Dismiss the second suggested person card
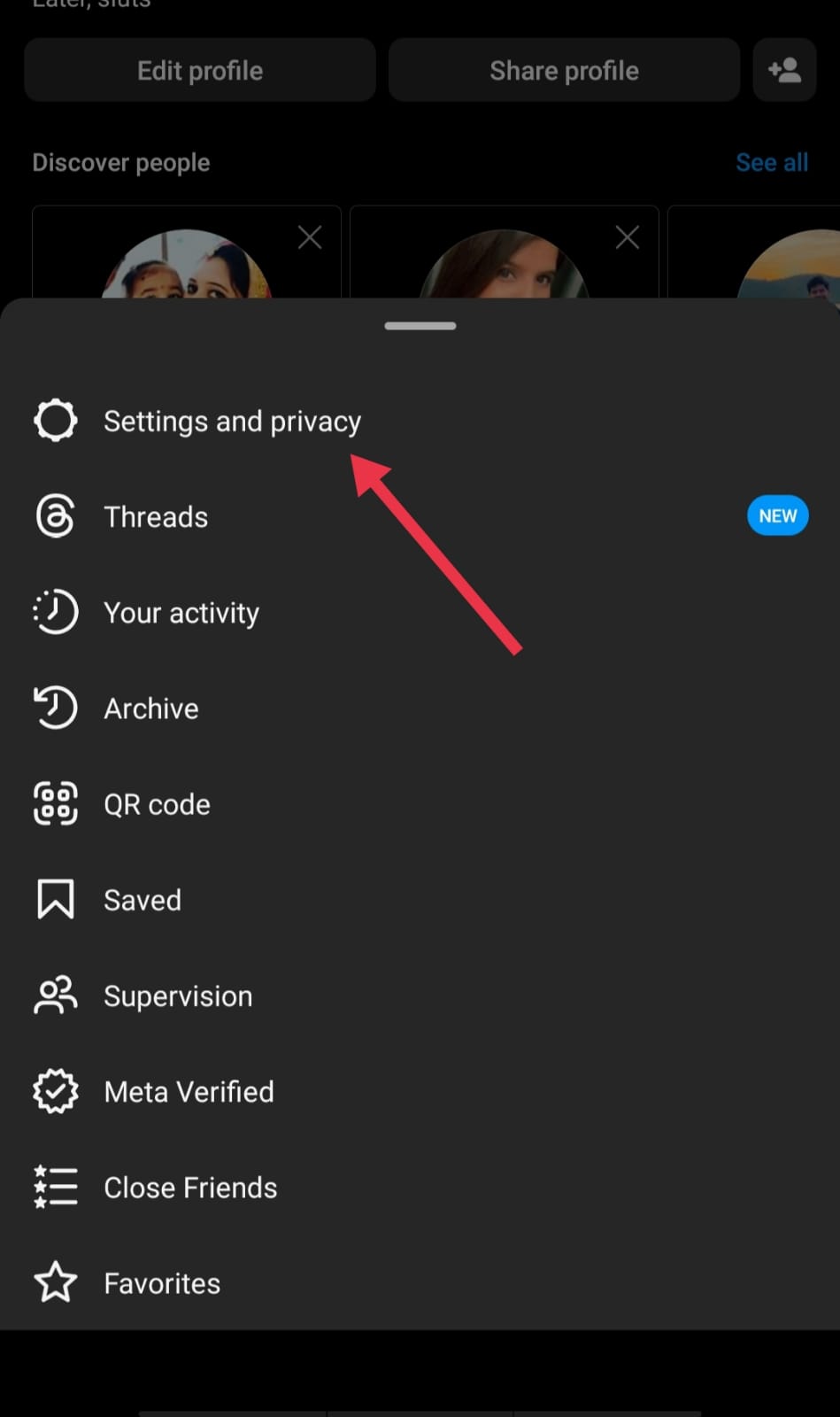Image resolution: width=840 pixels, height=1417 pixels. click(628, 237)
